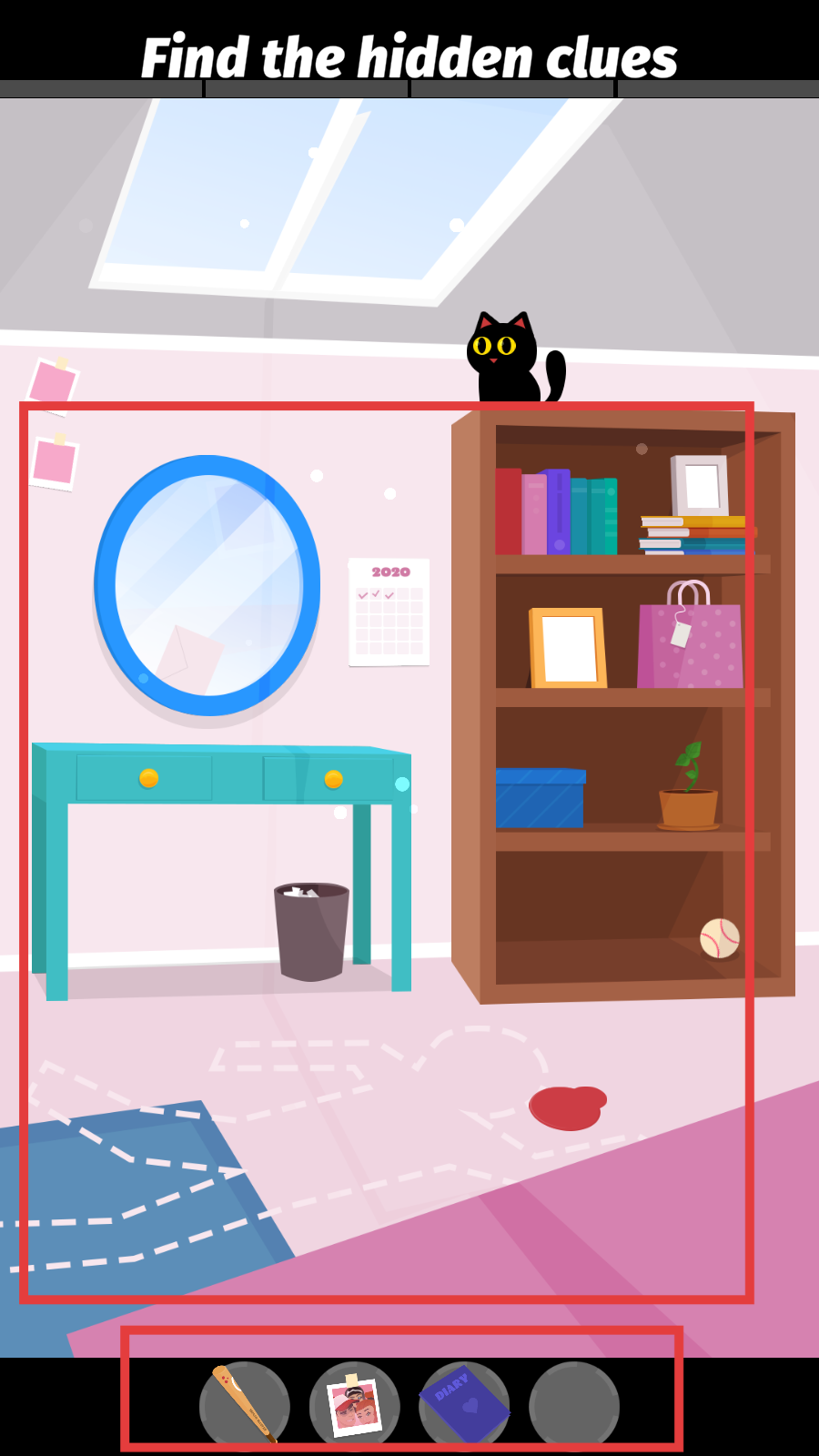Screen dimensions: 819x1456
Task: Inspect the blue oval mirror
Action: point(207,585)
